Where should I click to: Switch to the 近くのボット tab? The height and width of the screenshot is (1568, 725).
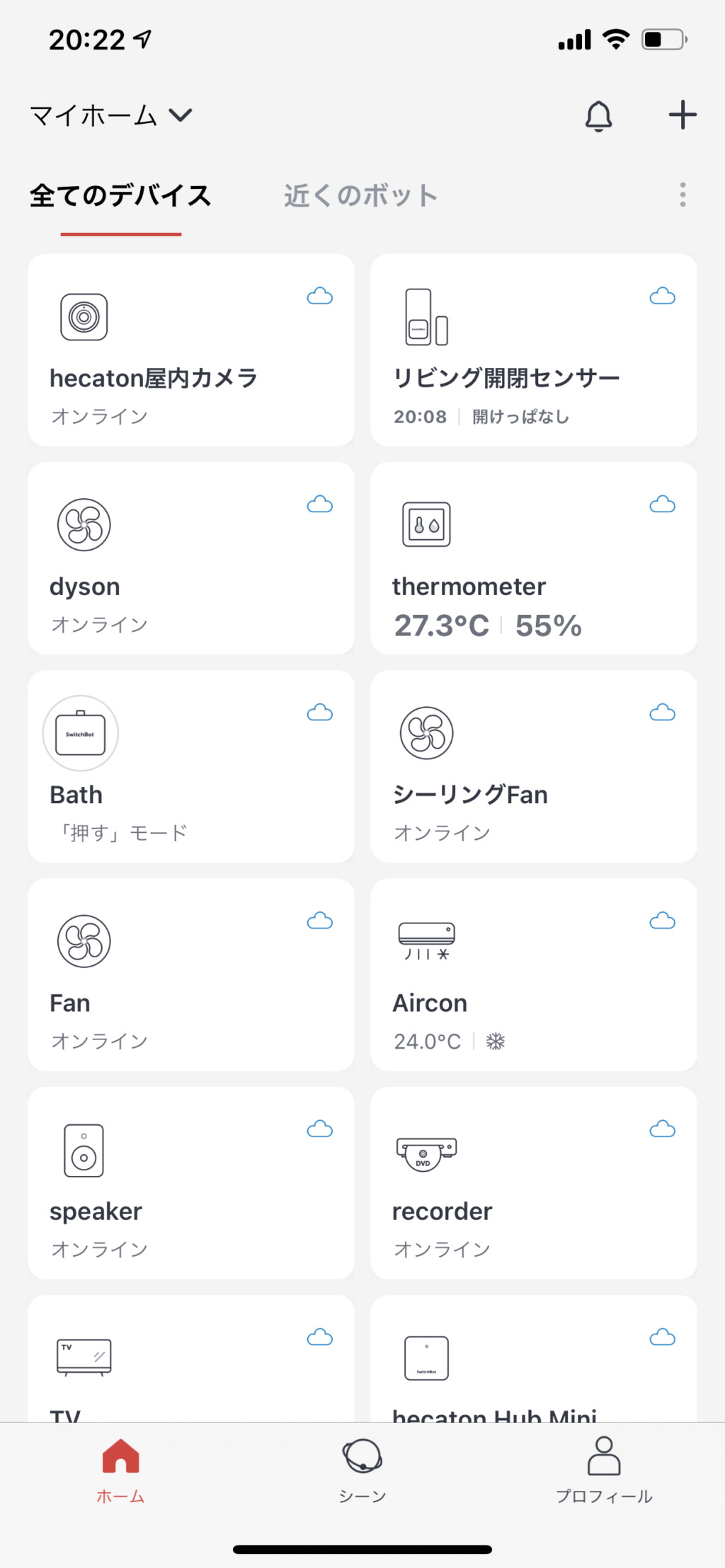pos(358,195)
